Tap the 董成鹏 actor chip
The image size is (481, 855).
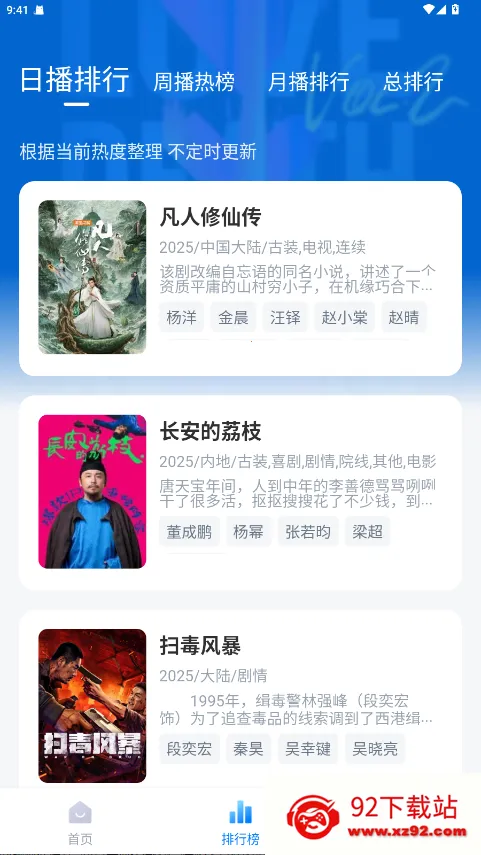pos(189,532)
